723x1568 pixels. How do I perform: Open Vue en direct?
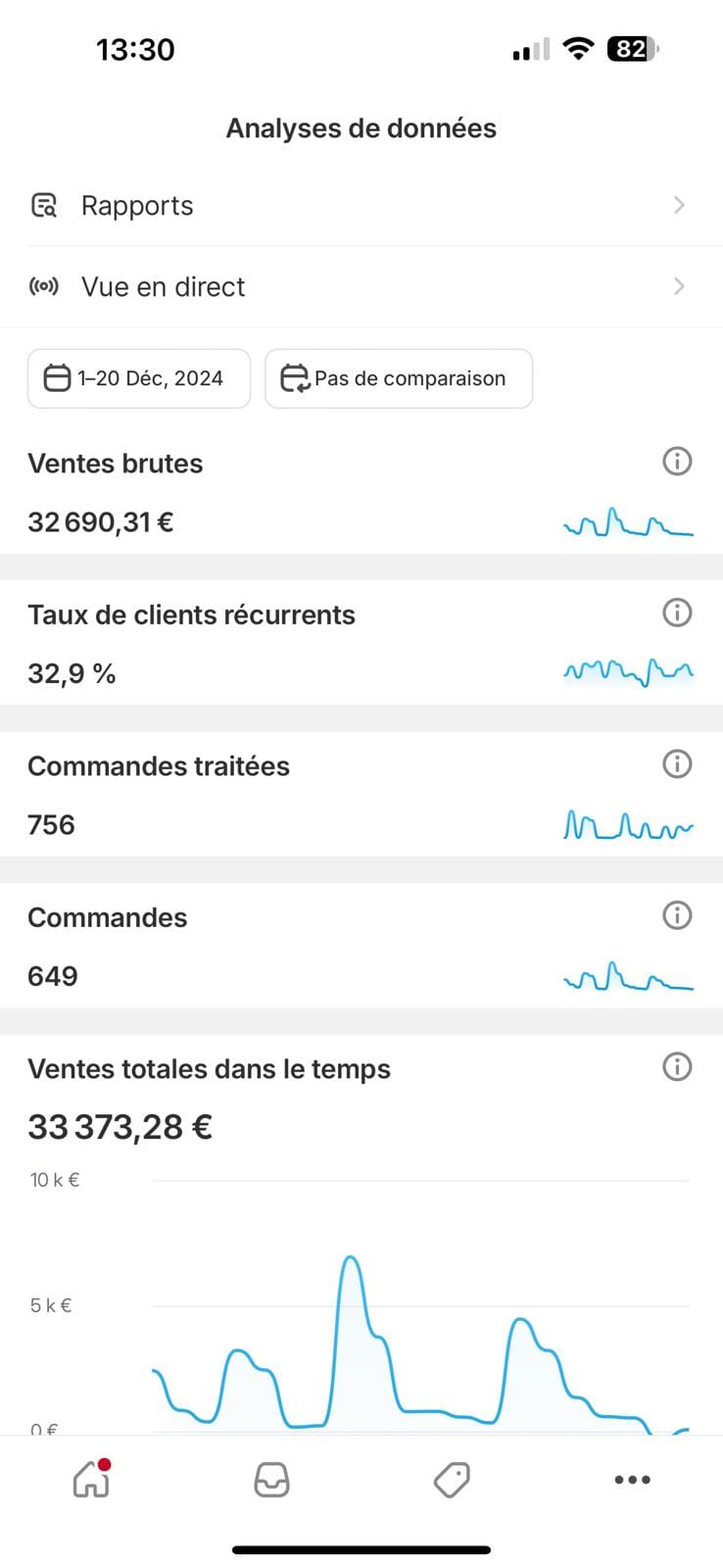(361, 287)
